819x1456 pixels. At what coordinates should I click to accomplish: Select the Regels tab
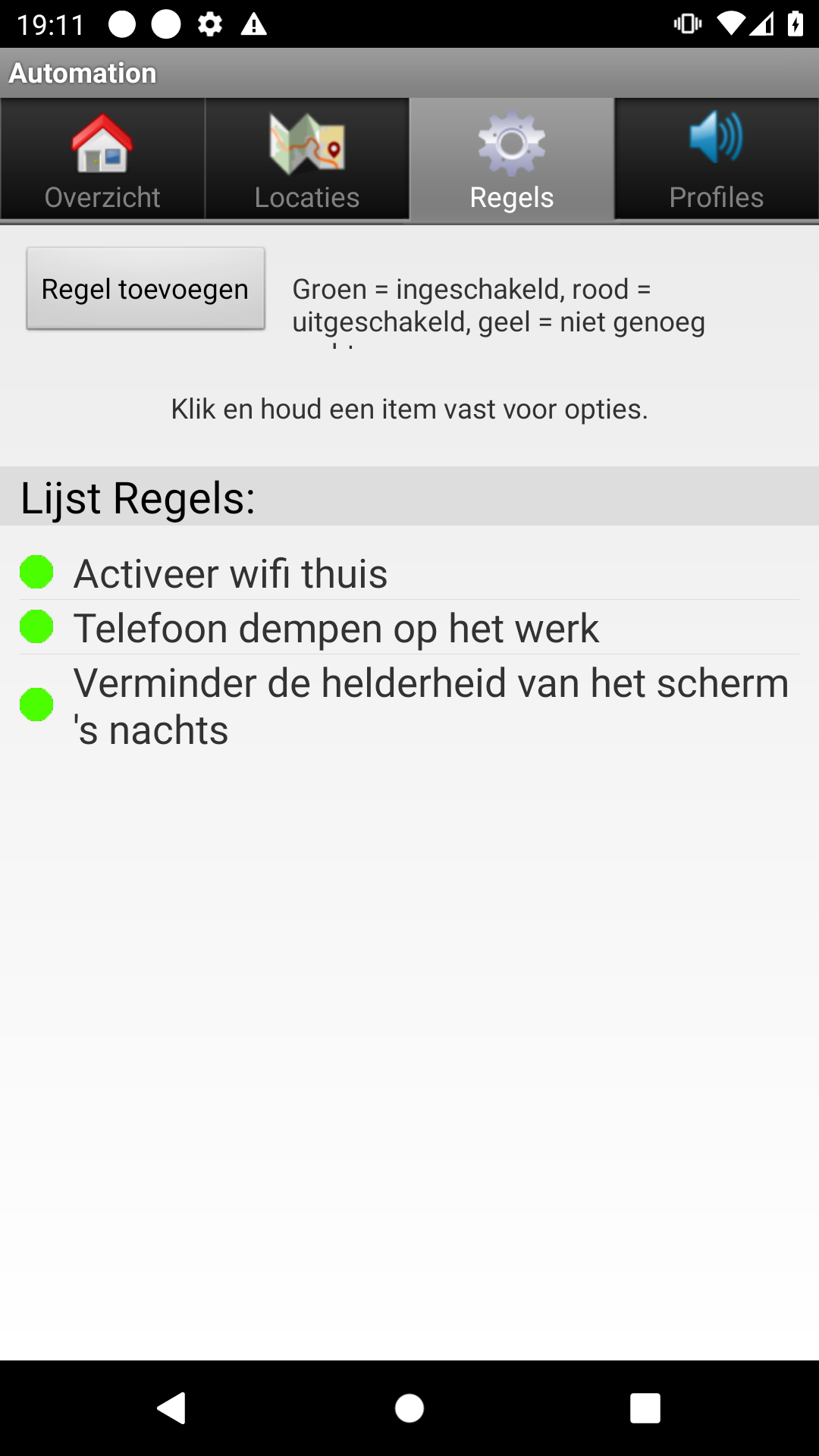coord(512,160)
